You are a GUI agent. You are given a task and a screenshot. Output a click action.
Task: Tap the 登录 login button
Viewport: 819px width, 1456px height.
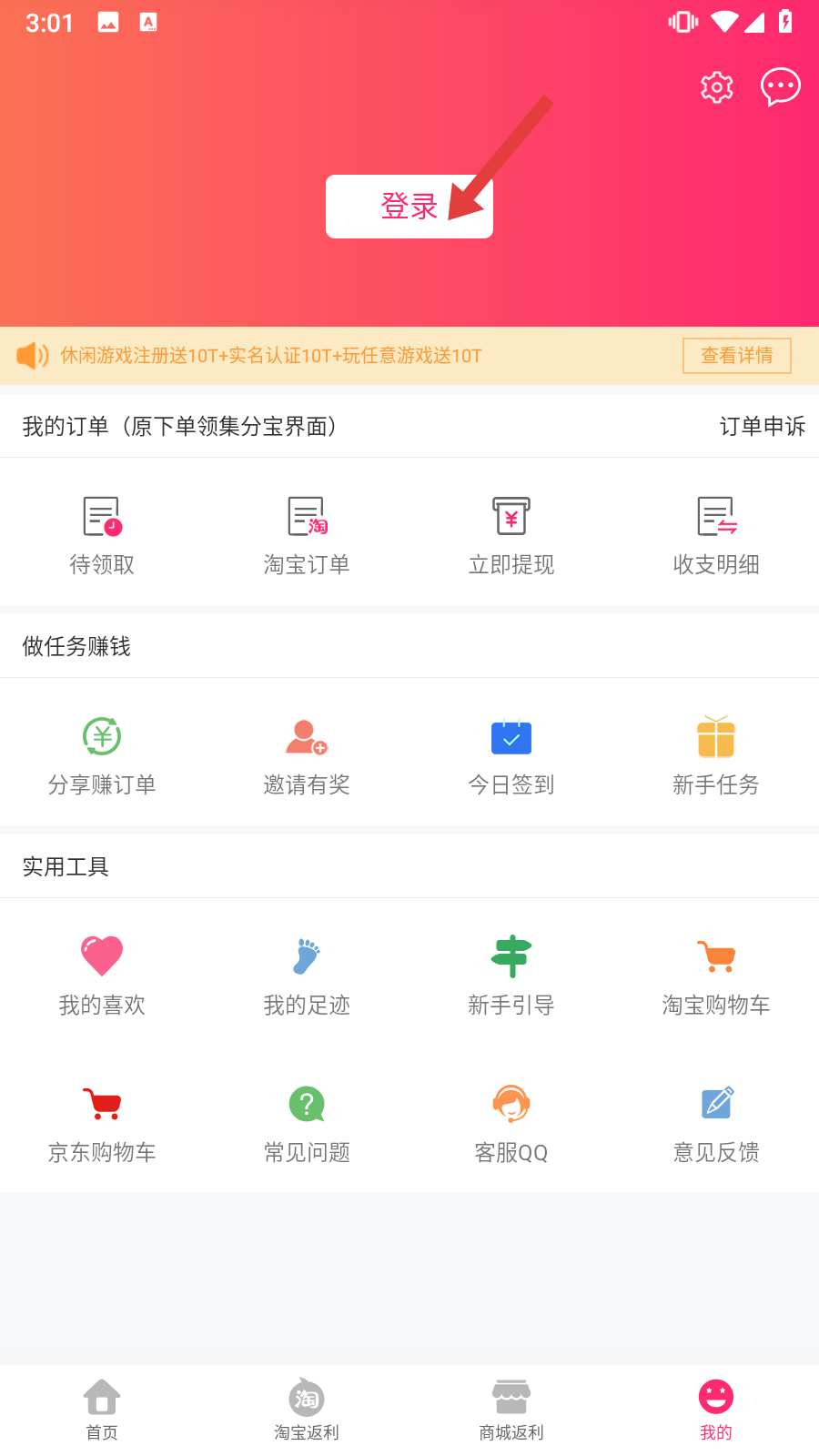(409, 207)
